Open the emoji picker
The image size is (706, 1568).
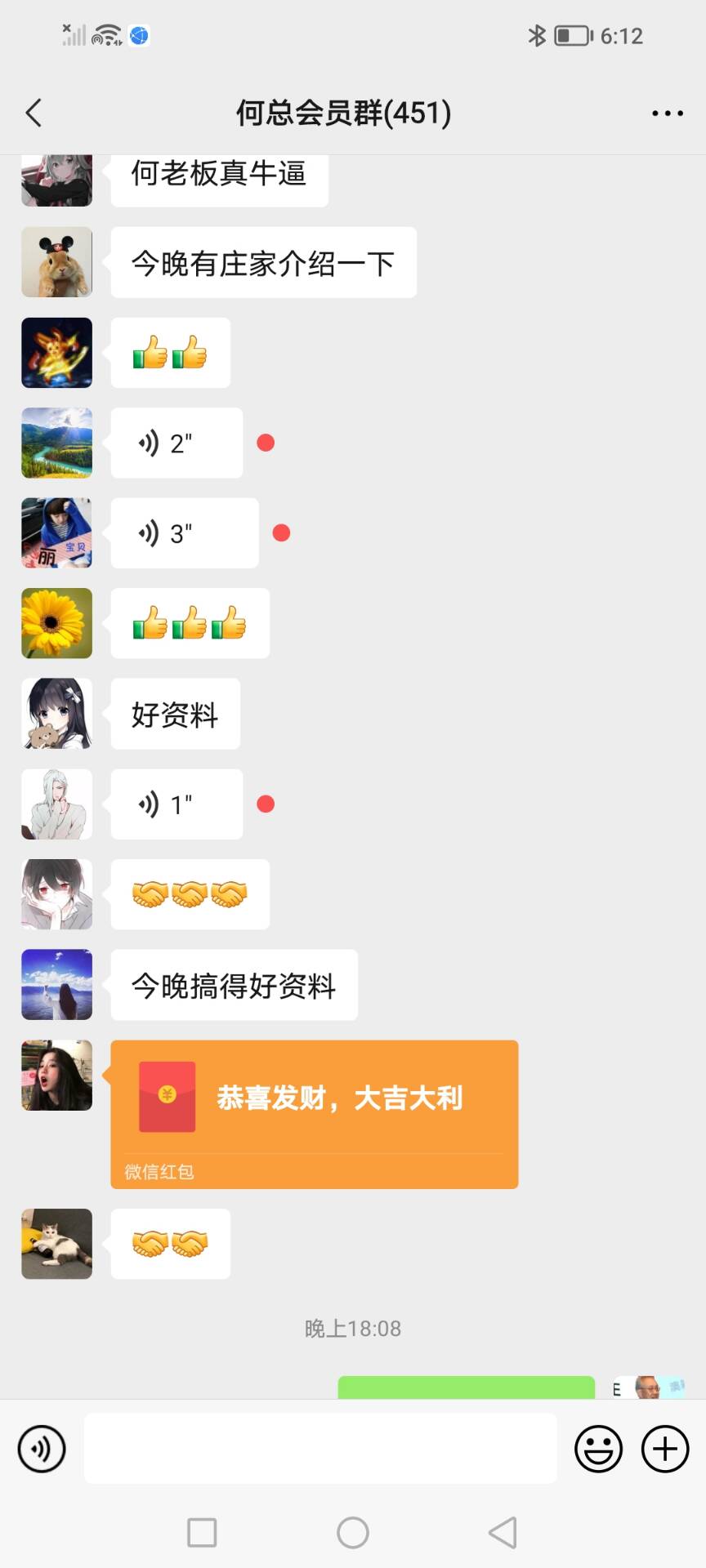[597, 1449]
